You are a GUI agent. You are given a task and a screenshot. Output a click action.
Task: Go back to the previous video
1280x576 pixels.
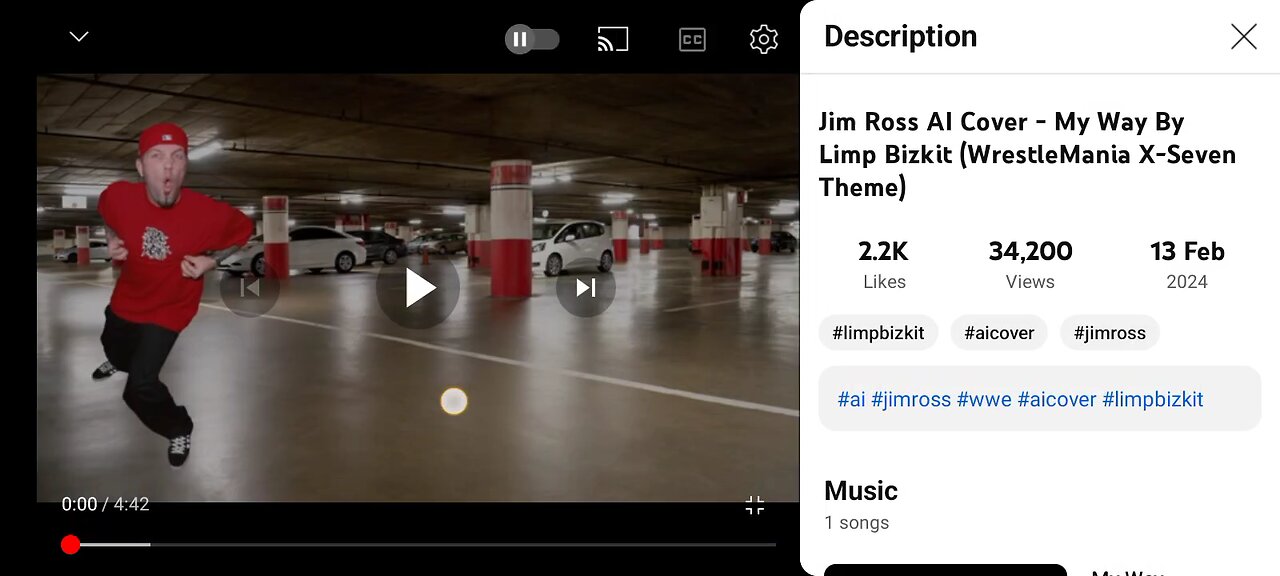tap(250, 288)
